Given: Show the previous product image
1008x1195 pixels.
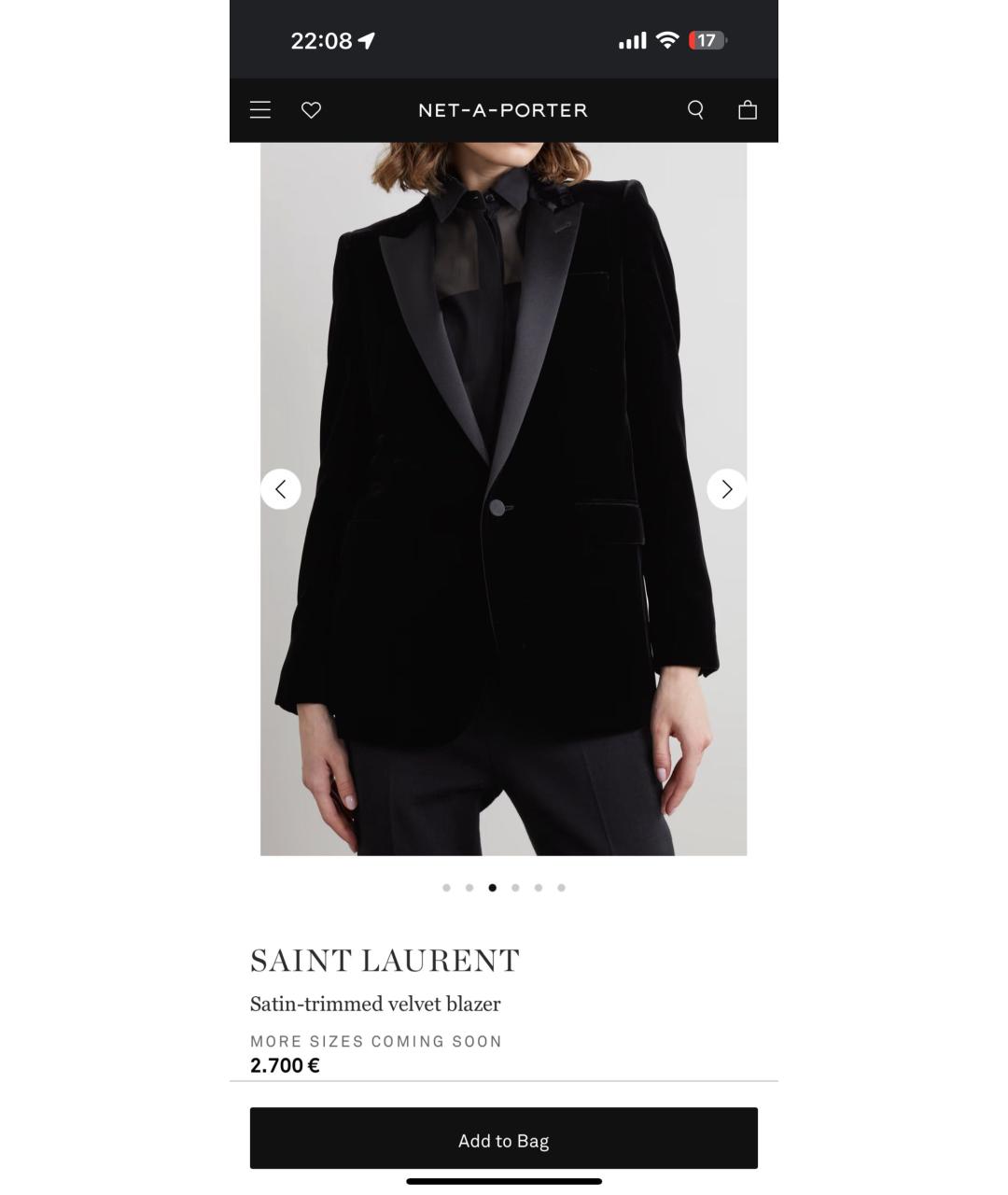Looking at the screenshot, I should click(281, 489).
